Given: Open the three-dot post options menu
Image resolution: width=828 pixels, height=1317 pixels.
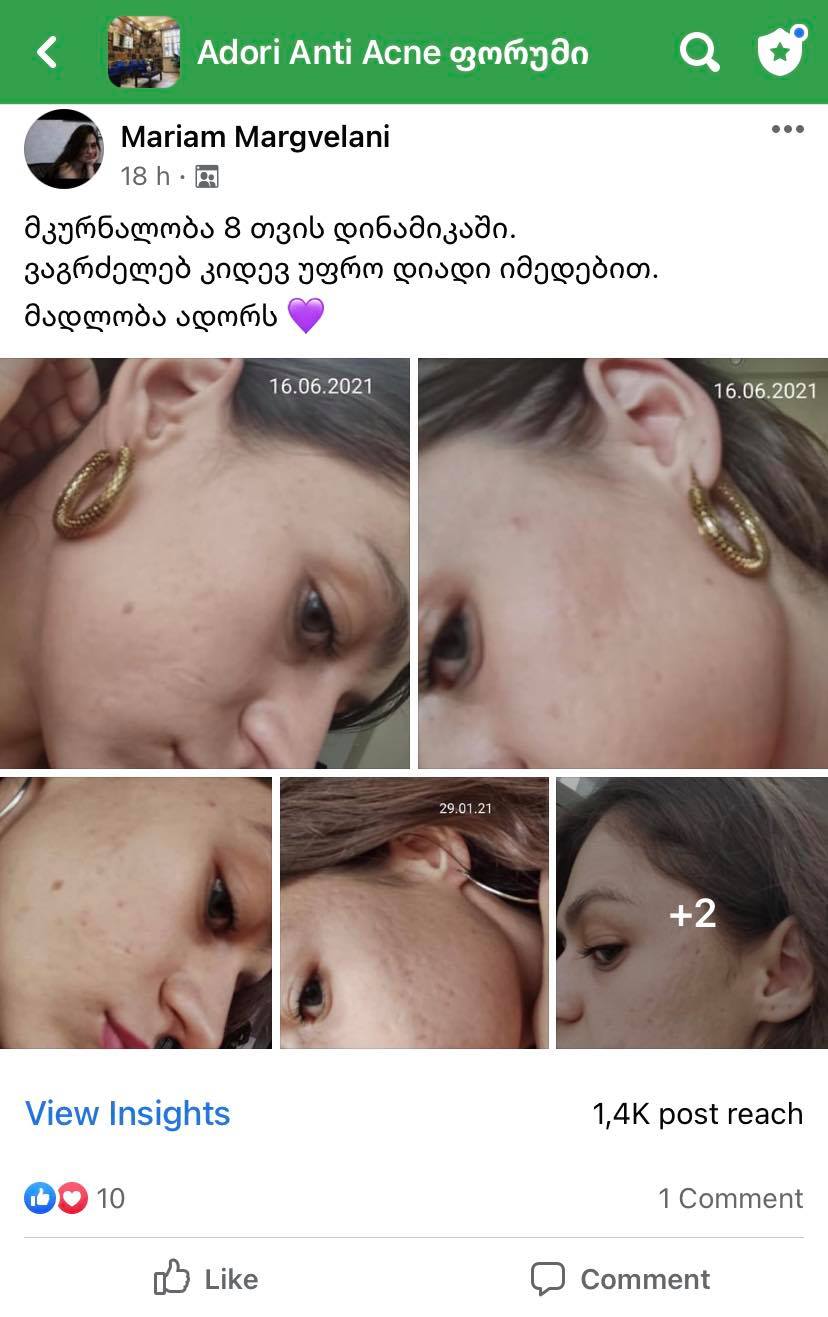Looking at the screenshot, I should (x=790, y=127).
